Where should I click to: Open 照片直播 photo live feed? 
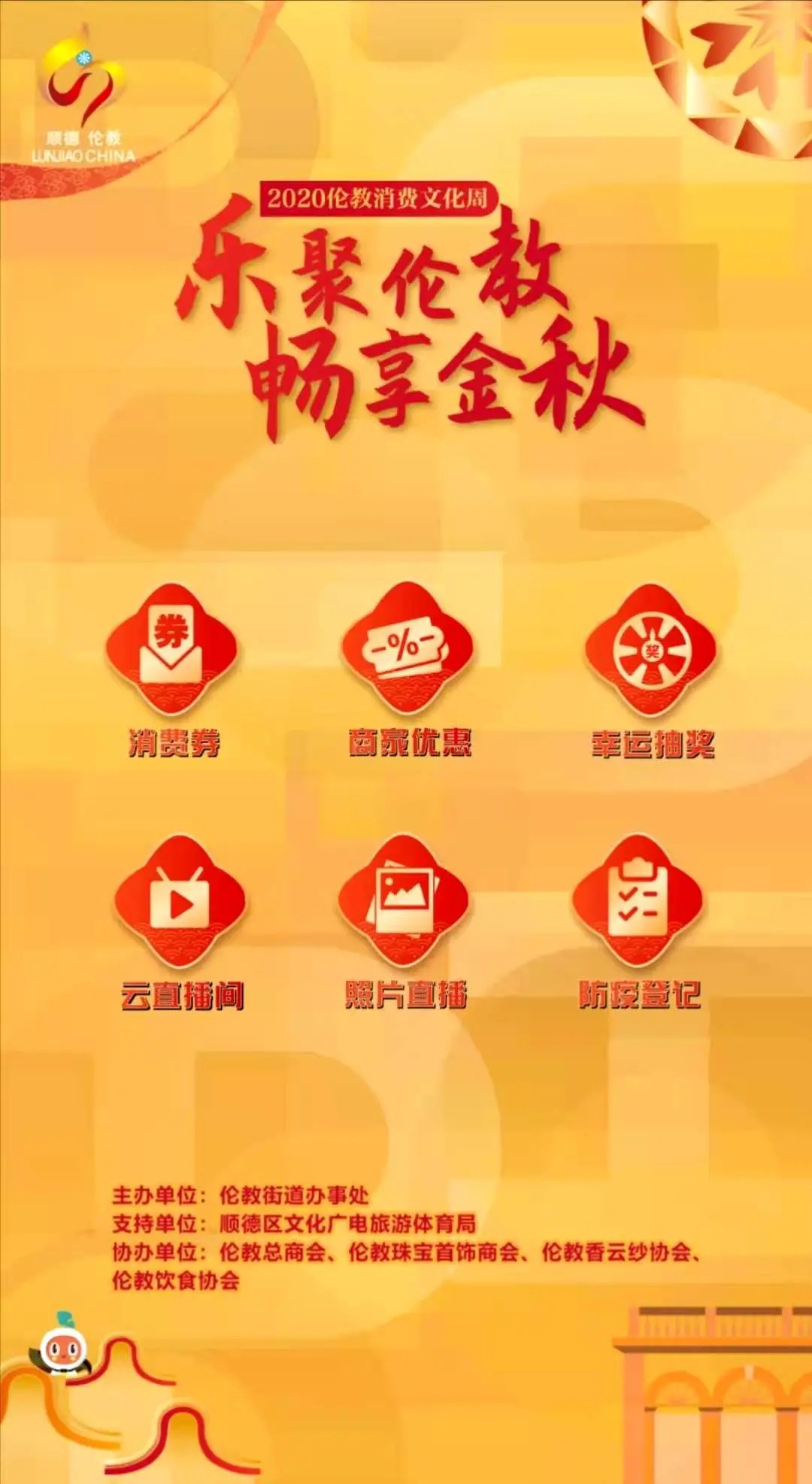(404, 900)
